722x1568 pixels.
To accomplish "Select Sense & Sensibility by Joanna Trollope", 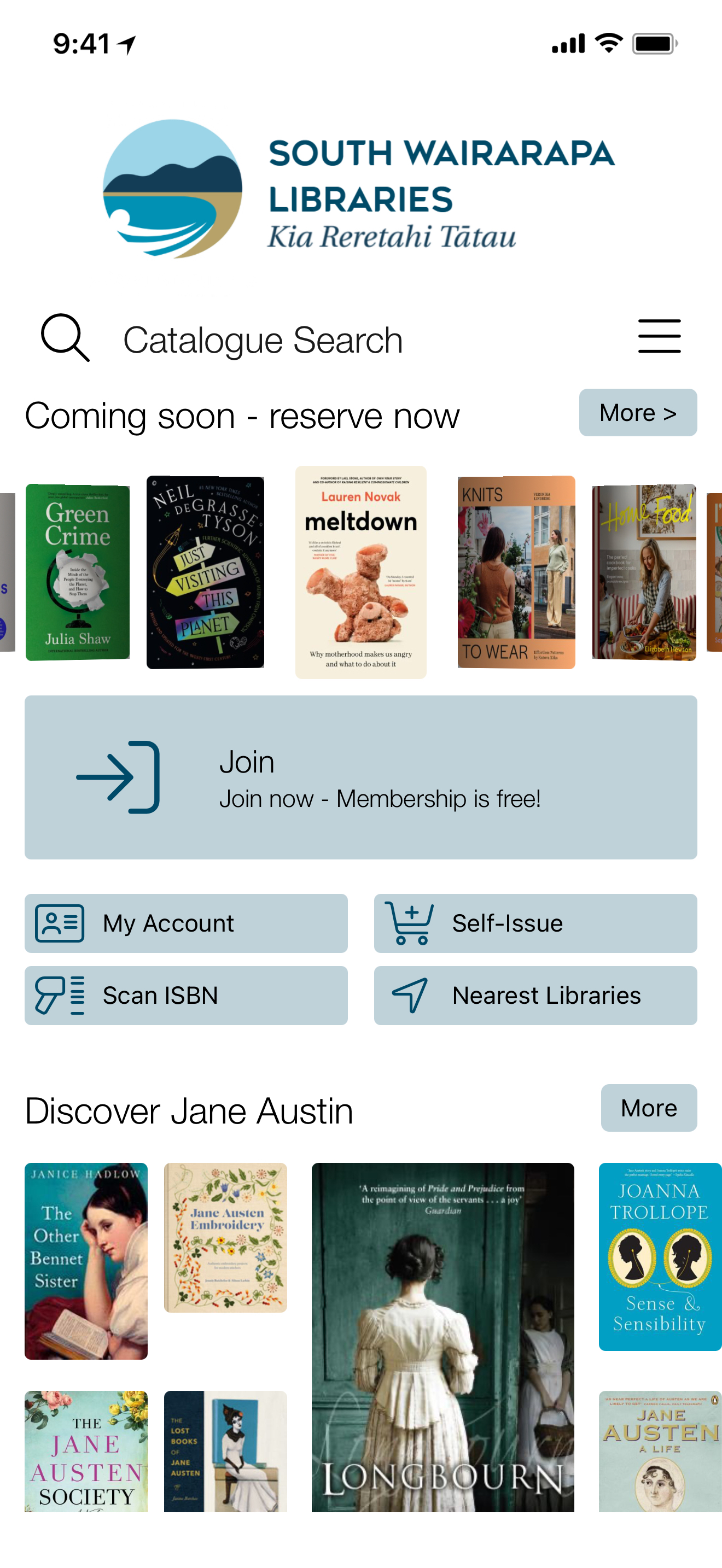I will point(659,1256).
